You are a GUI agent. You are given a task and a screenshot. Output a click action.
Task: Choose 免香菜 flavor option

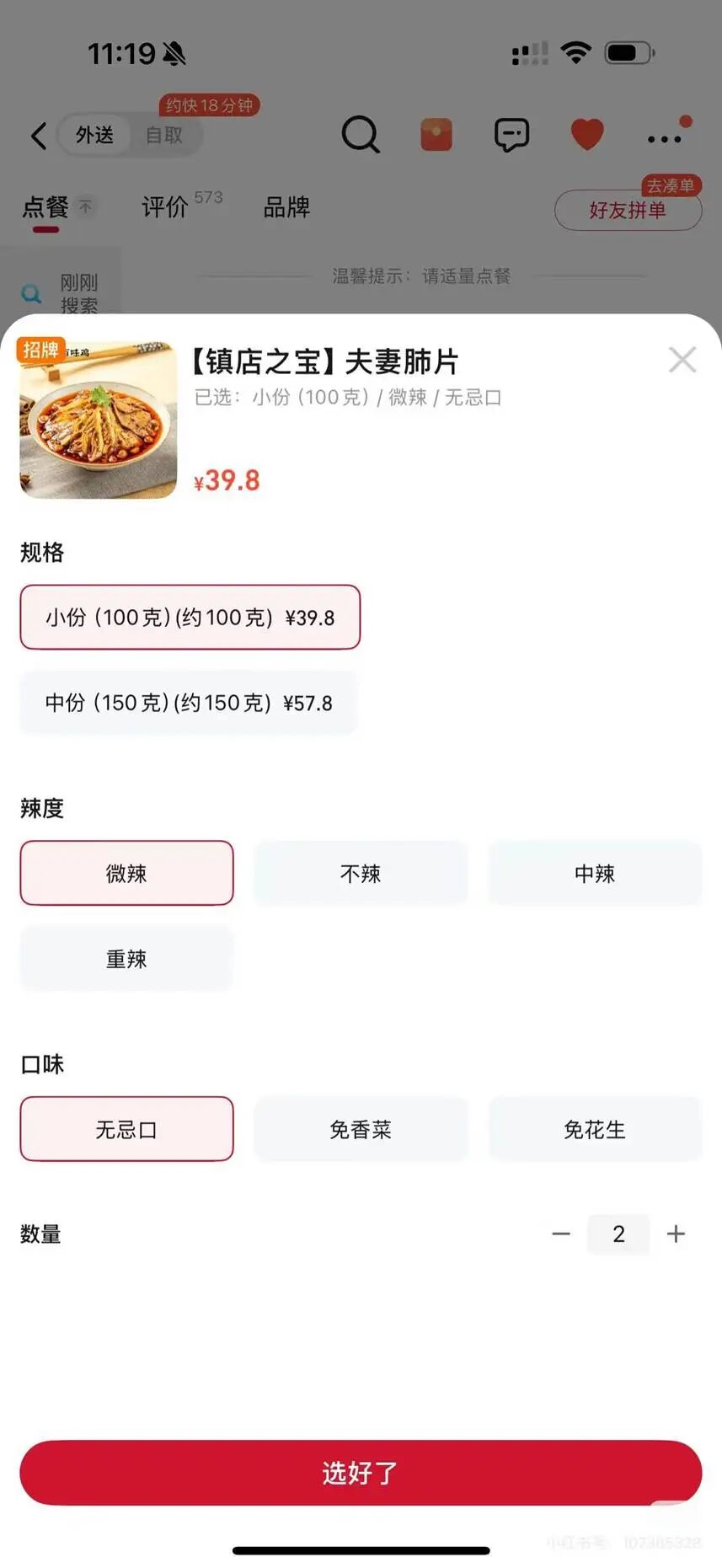[361, 1129]
